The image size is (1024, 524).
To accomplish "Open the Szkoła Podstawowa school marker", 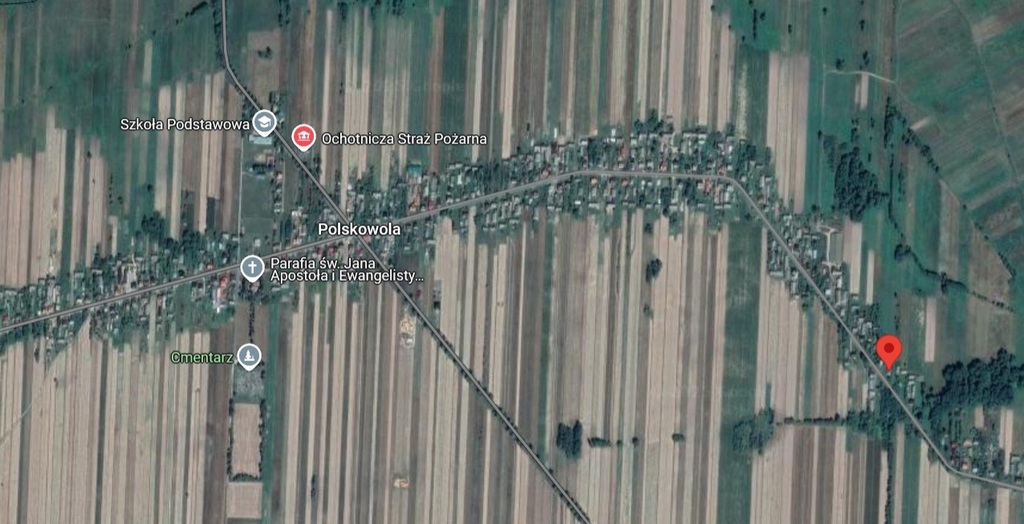I will point(264,123).
